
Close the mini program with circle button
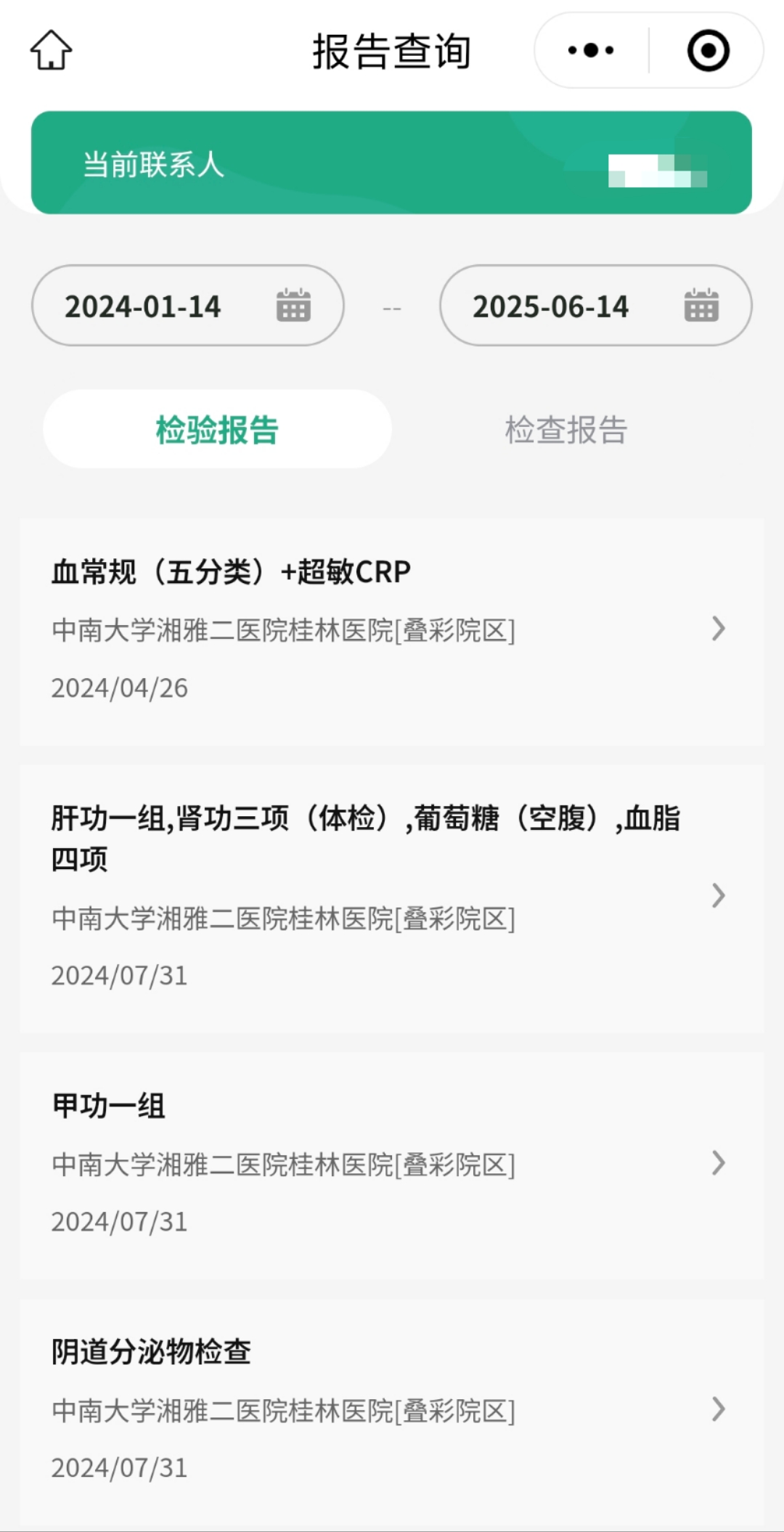point(708,50)
